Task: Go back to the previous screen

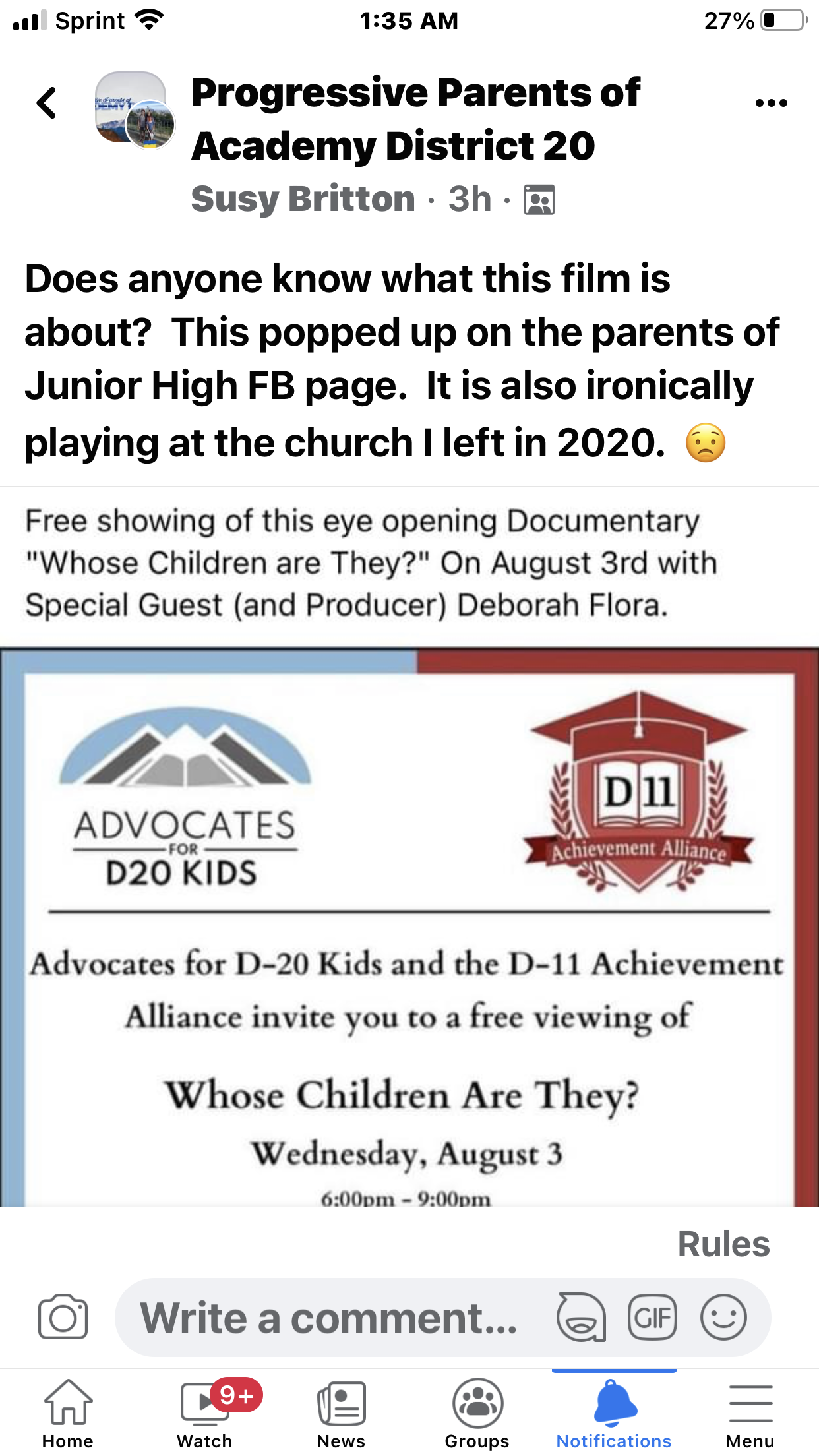Action: point(47,104)
